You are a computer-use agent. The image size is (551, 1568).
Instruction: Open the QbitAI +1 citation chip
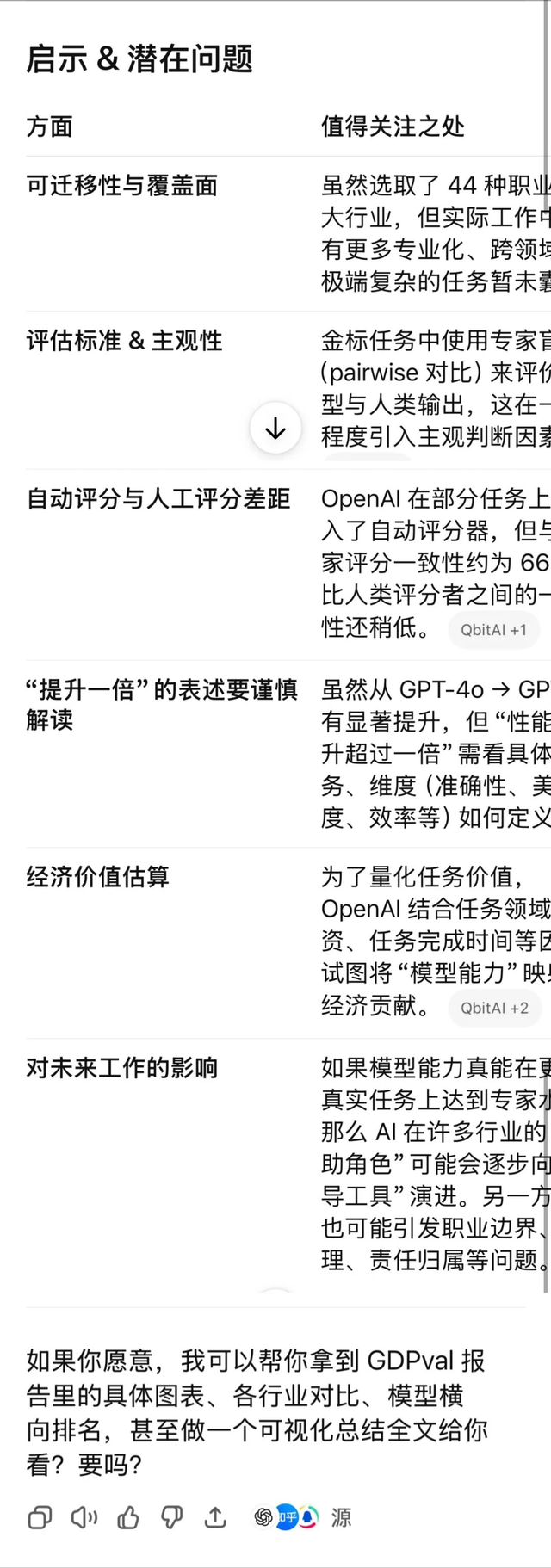(493, 630)
